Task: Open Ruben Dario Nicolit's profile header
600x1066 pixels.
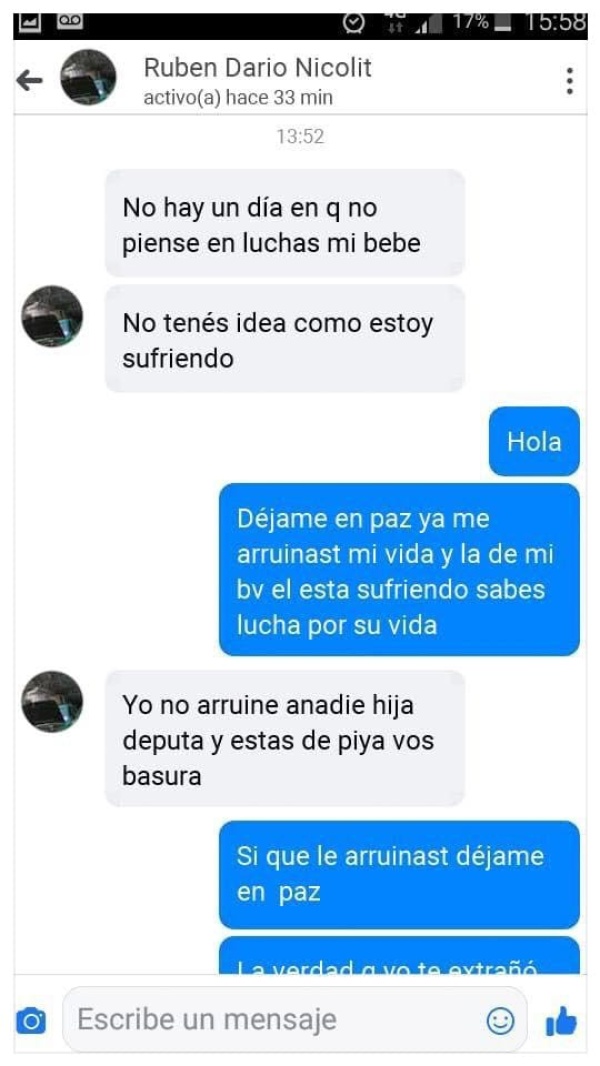Action: 257,80
